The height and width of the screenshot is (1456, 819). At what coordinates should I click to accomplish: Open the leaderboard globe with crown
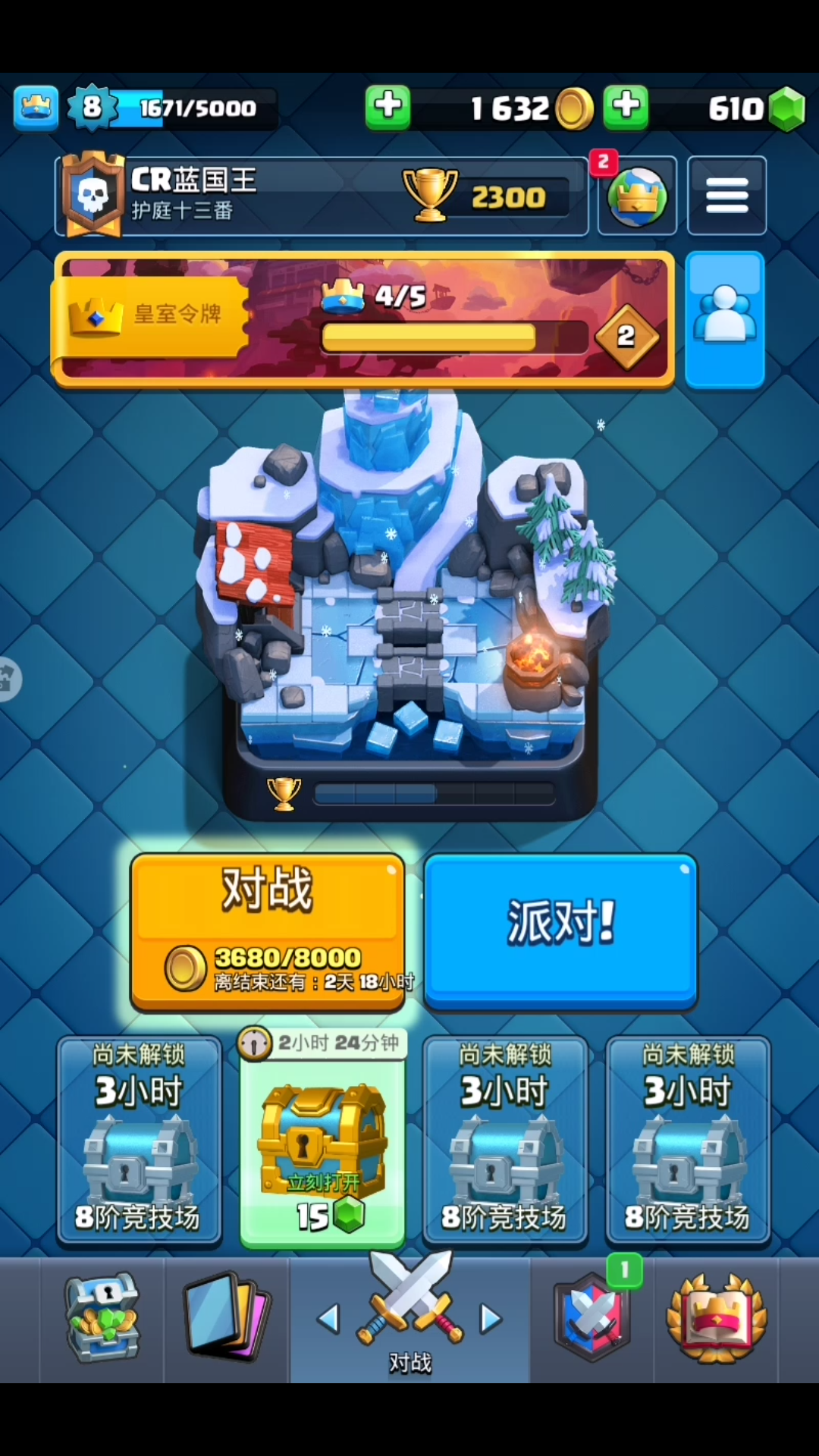tap(637, 197)
